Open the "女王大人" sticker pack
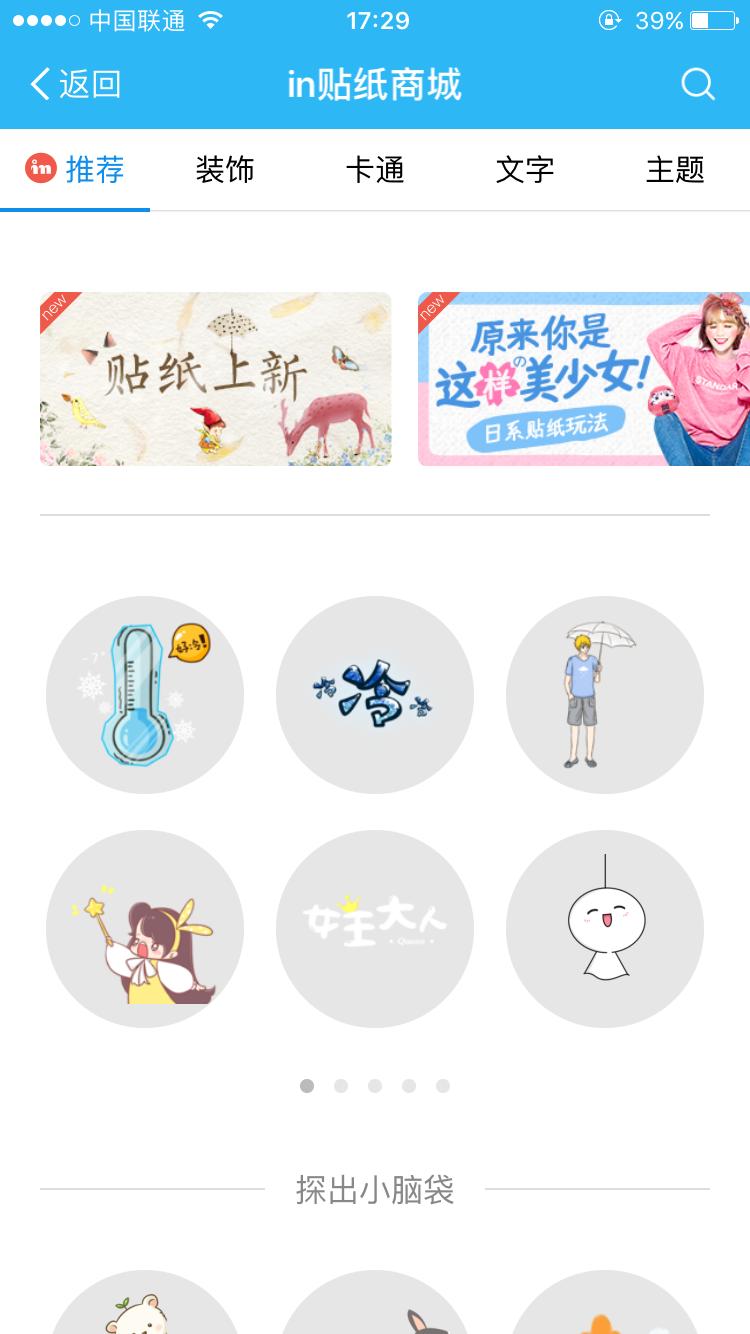This screenshot has width=750, height=1334. [375, 928]
